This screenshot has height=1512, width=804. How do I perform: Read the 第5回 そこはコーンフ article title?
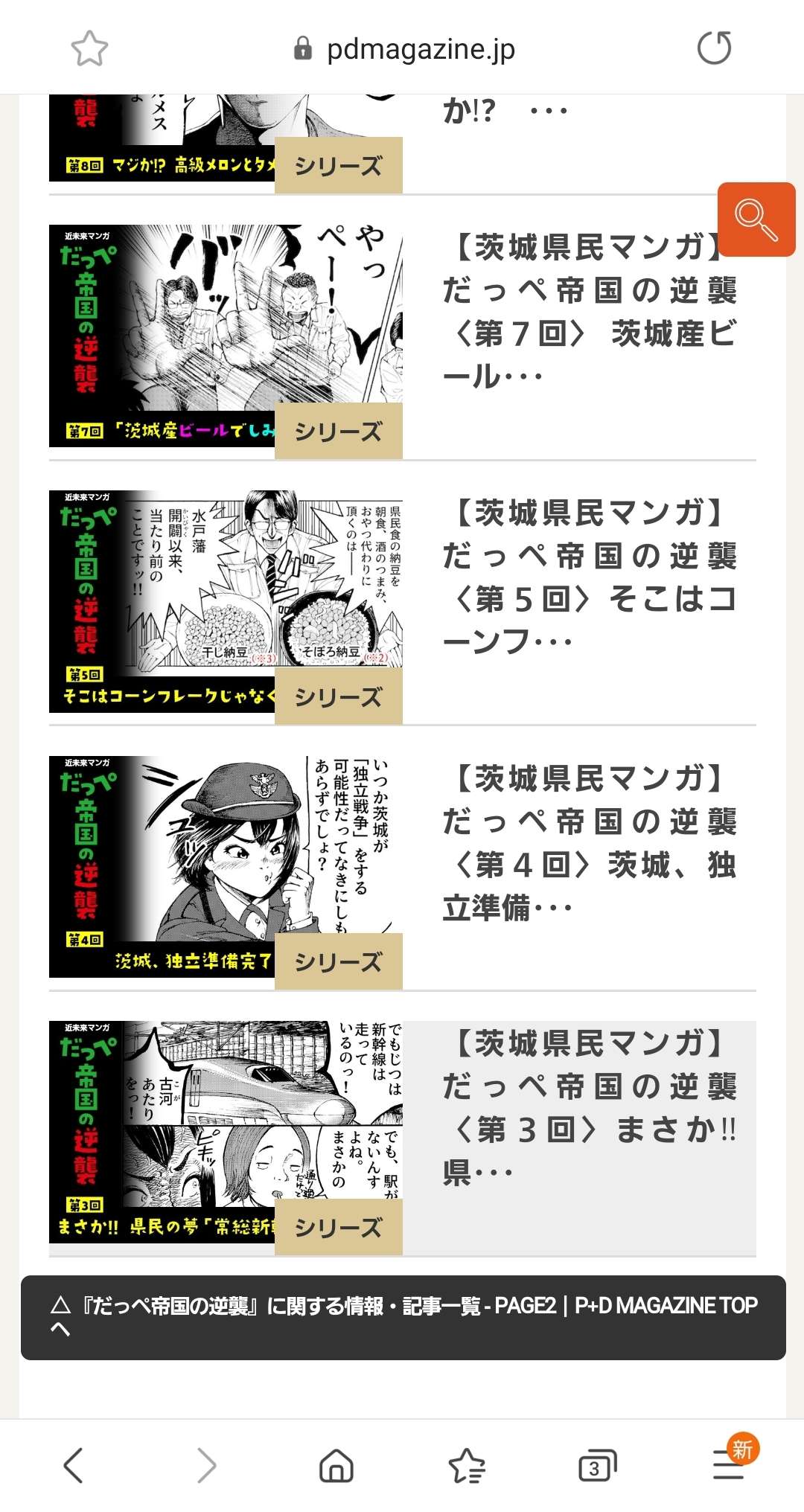point(588,577)
